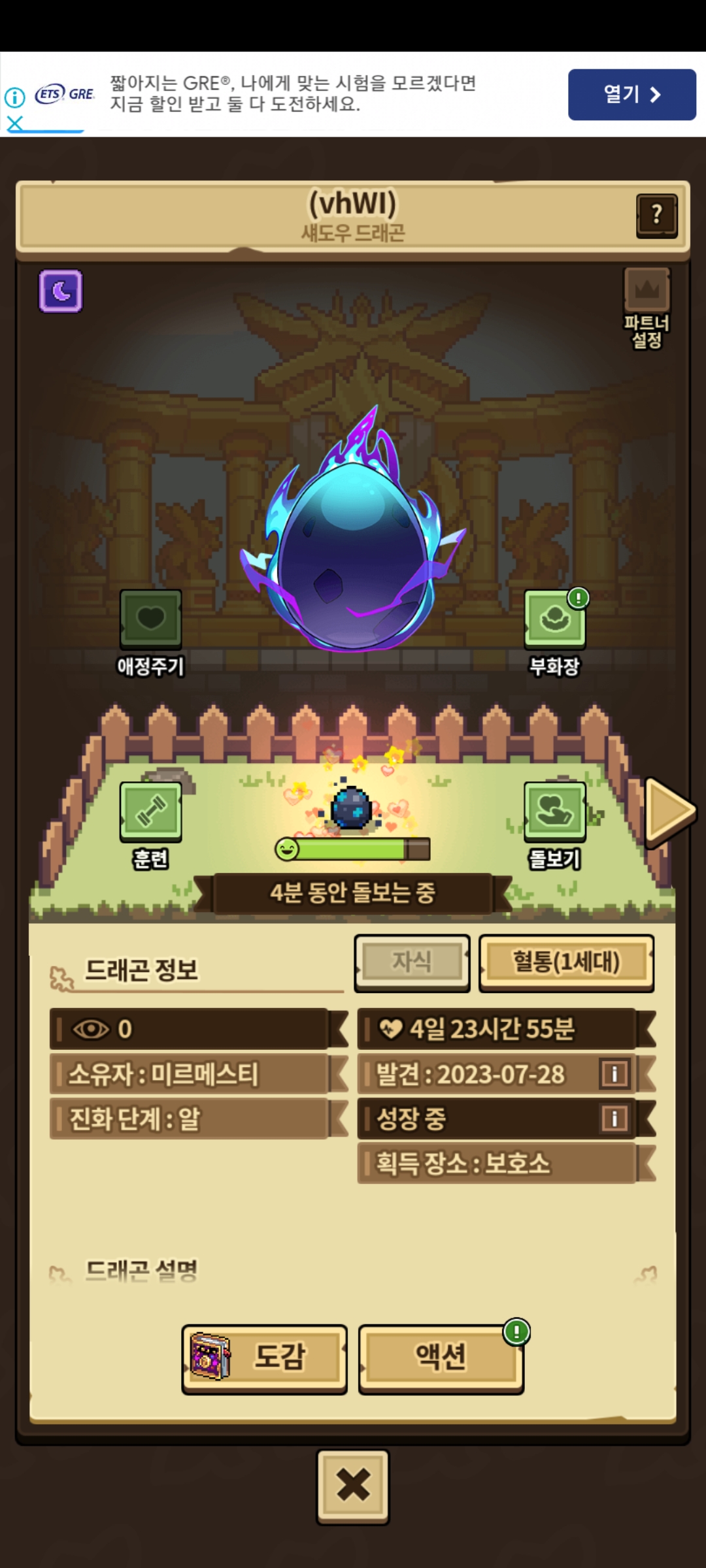Close the dragon info panel

[353, 1485]
